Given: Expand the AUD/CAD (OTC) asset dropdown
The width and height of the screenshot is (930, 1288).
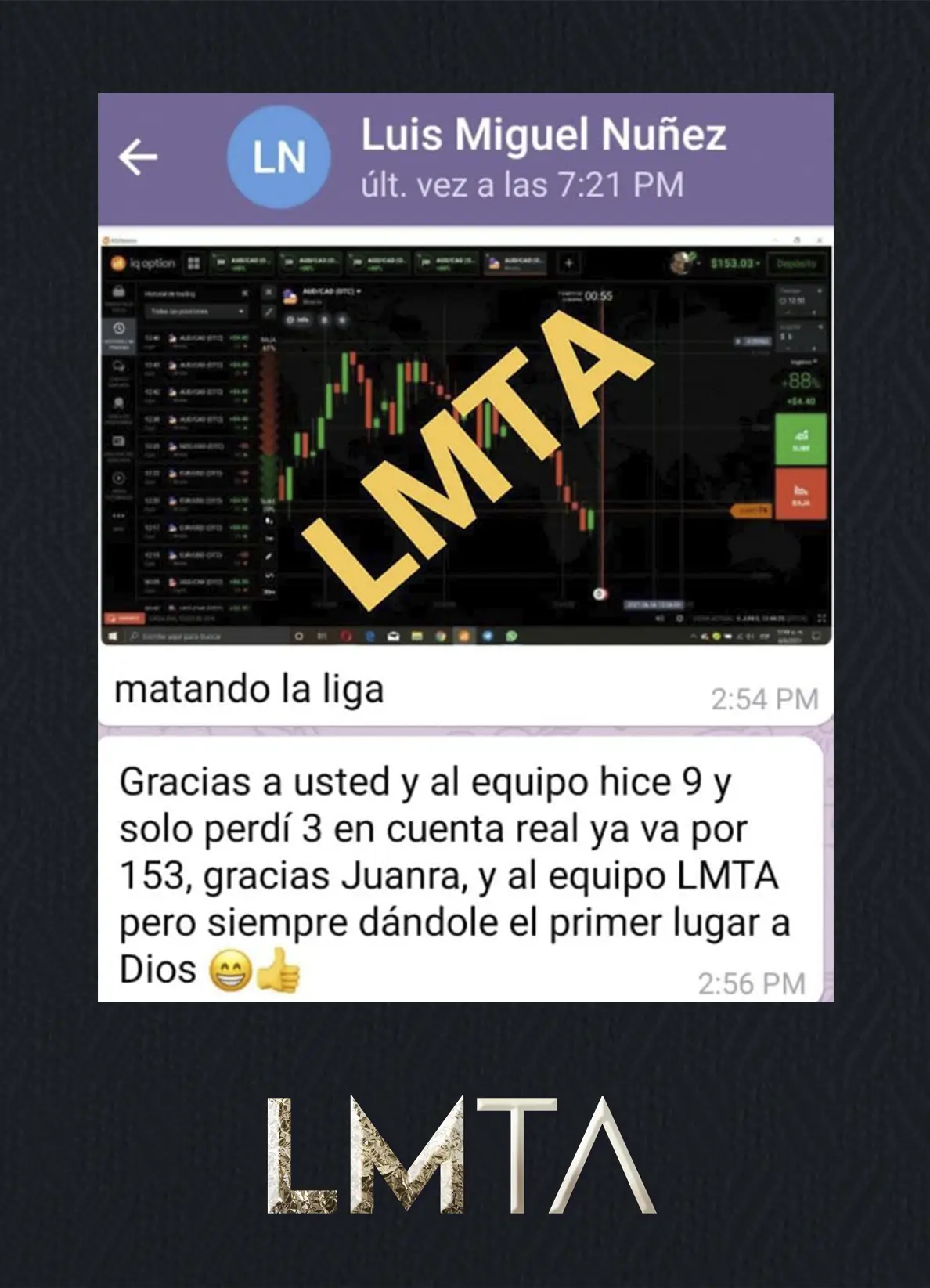Looking at the screenshot, I should tap(357, 292).
